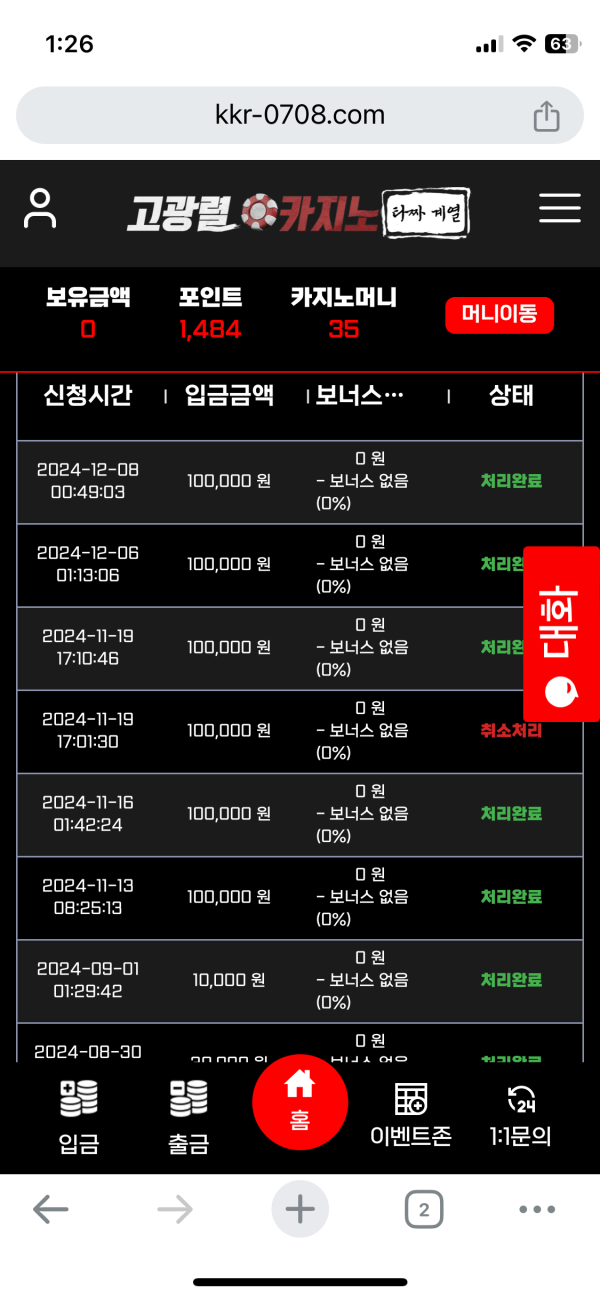Image resolution: width=600 pixels, height=1299 pixels.
Task: Tap the red 홈 home button
Action: 300,1100
